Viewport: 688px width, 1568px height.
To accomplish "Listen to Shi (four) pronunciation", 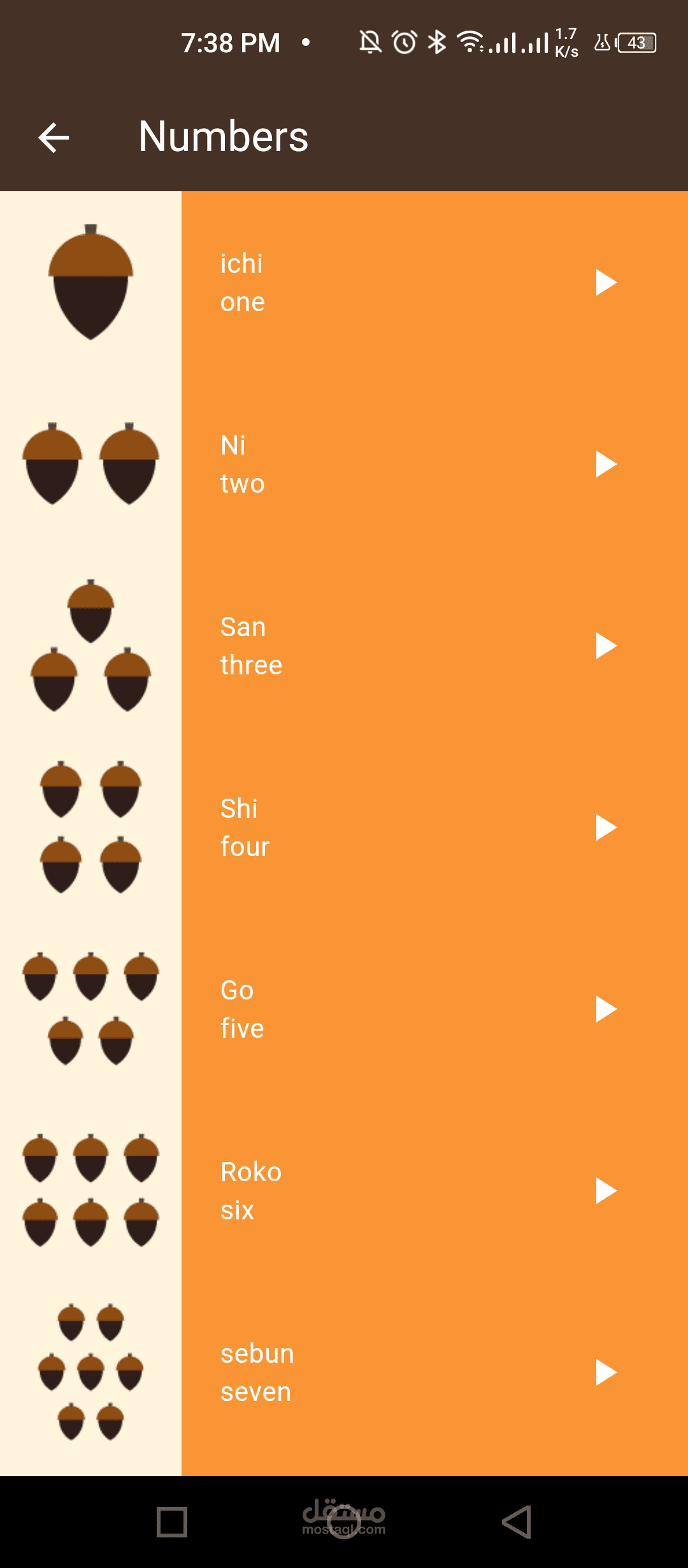I will pos(606,827).
